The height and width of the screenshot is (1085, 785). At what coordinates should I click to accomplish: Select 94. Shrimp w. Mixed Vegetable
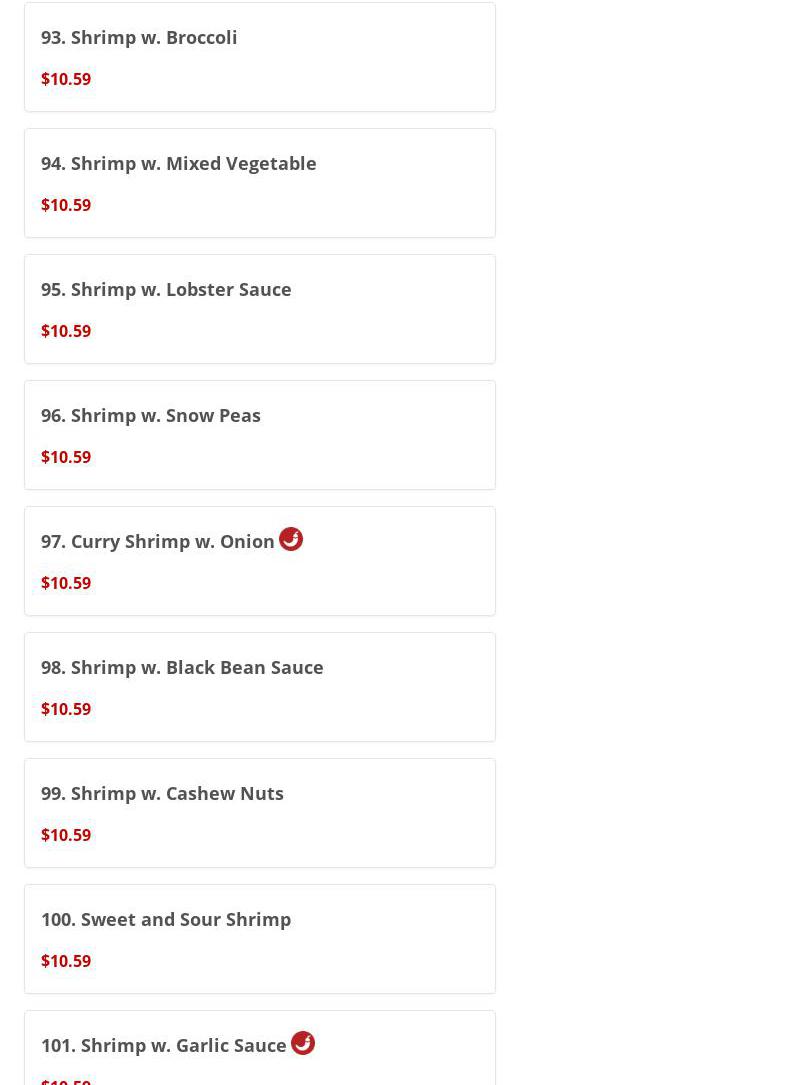tap(178, 164)
